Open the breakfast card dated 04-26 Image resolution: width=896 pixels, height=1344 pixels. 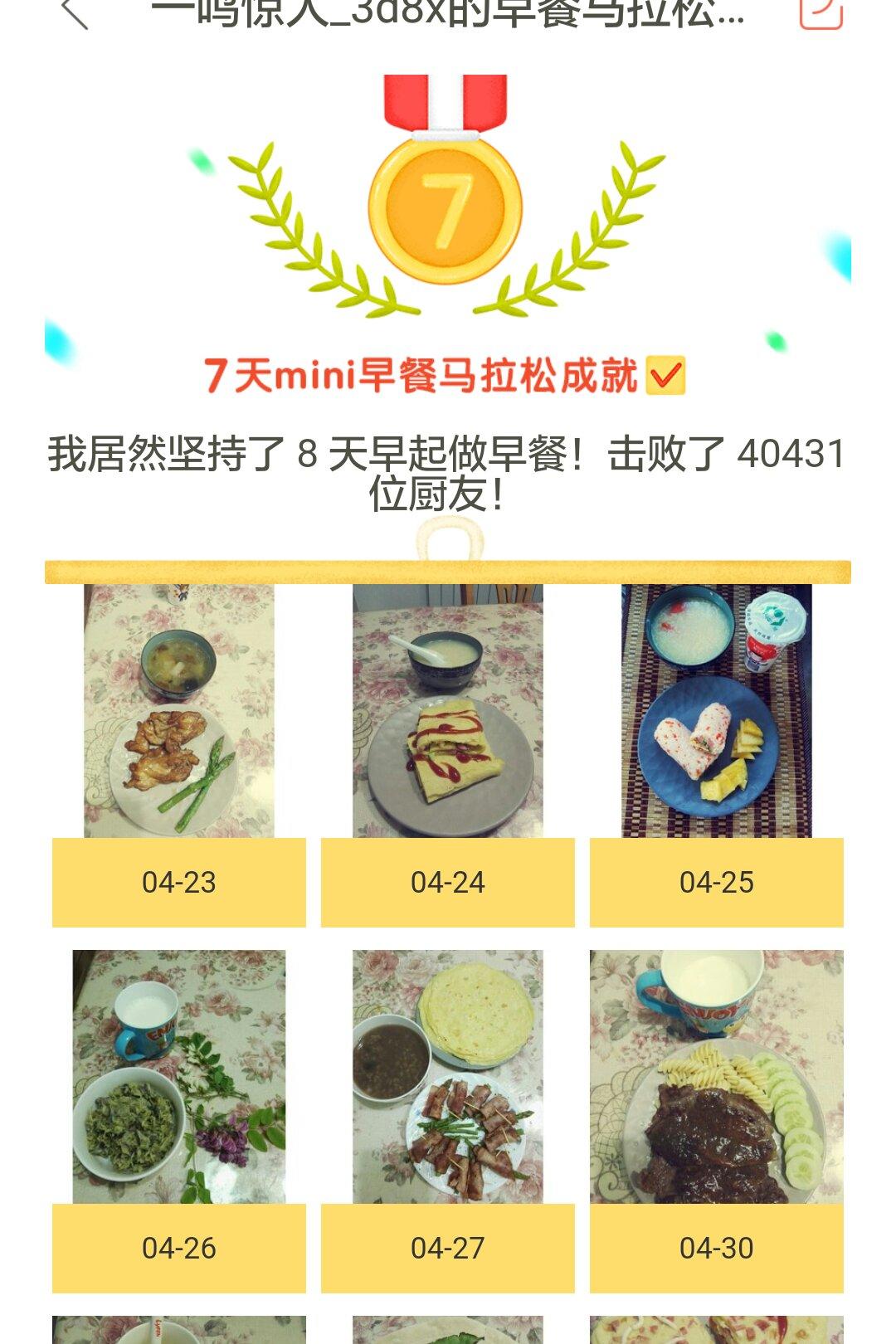click(x=179, y=1077)
